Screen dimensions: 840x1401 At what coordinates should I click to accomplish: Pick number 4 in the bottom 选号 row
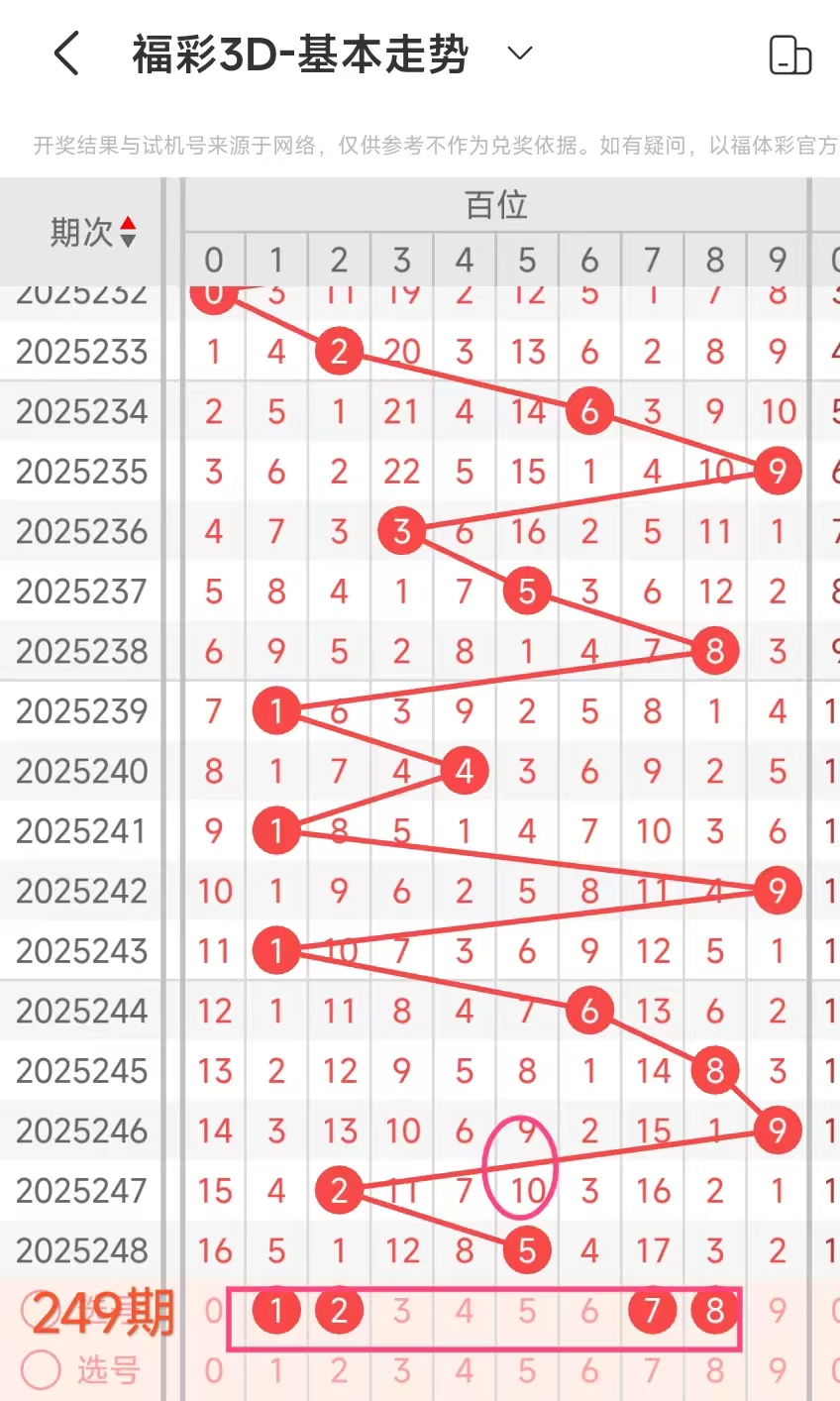point(464,1371)
